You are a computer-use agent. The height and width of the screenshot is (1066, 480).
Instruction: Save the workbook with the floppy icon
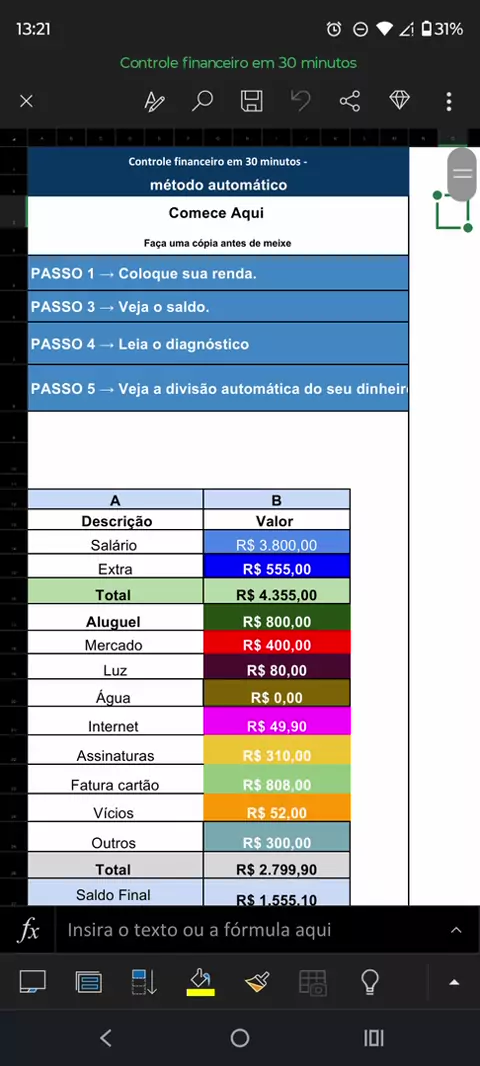click(x=252, y=101)
